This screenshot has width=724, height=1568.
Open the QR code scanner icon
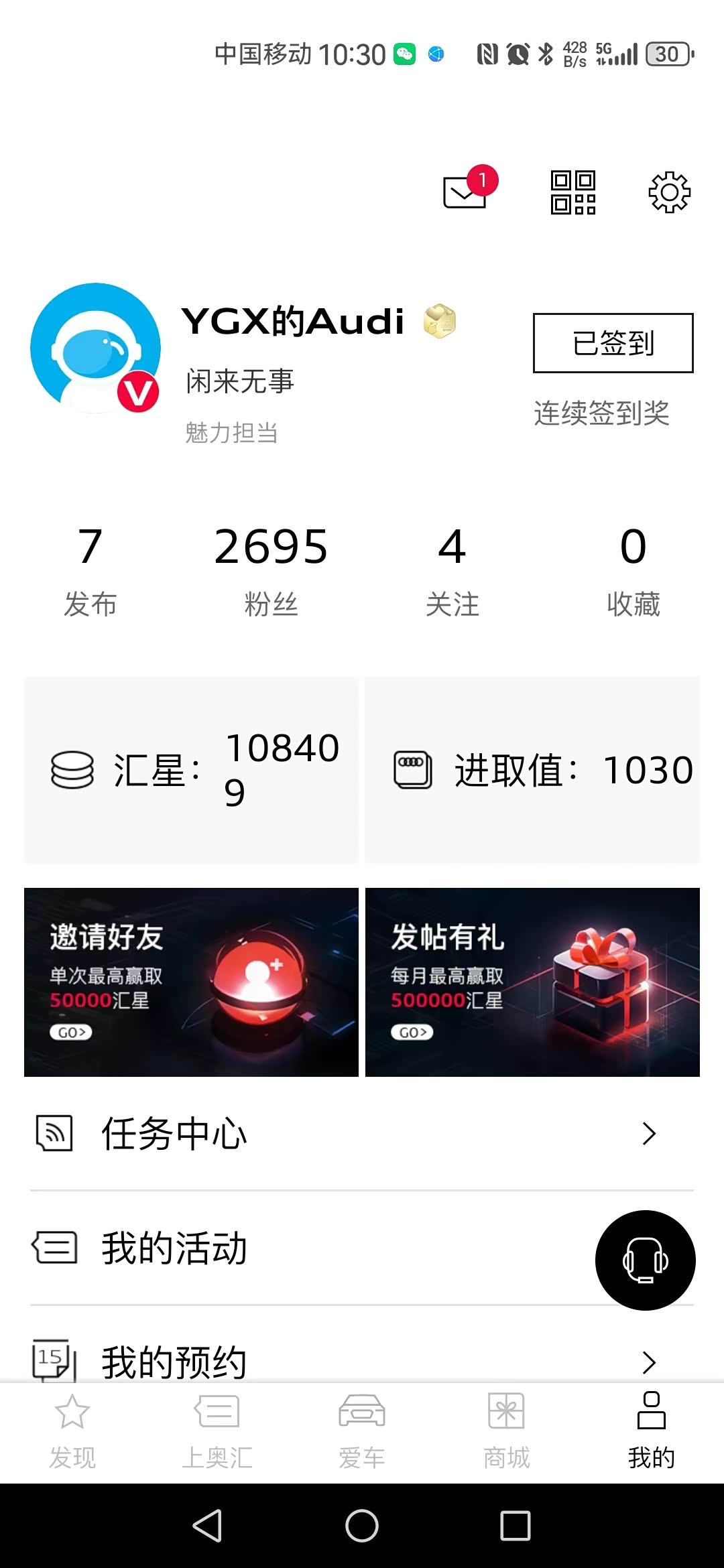click(573, 193)
